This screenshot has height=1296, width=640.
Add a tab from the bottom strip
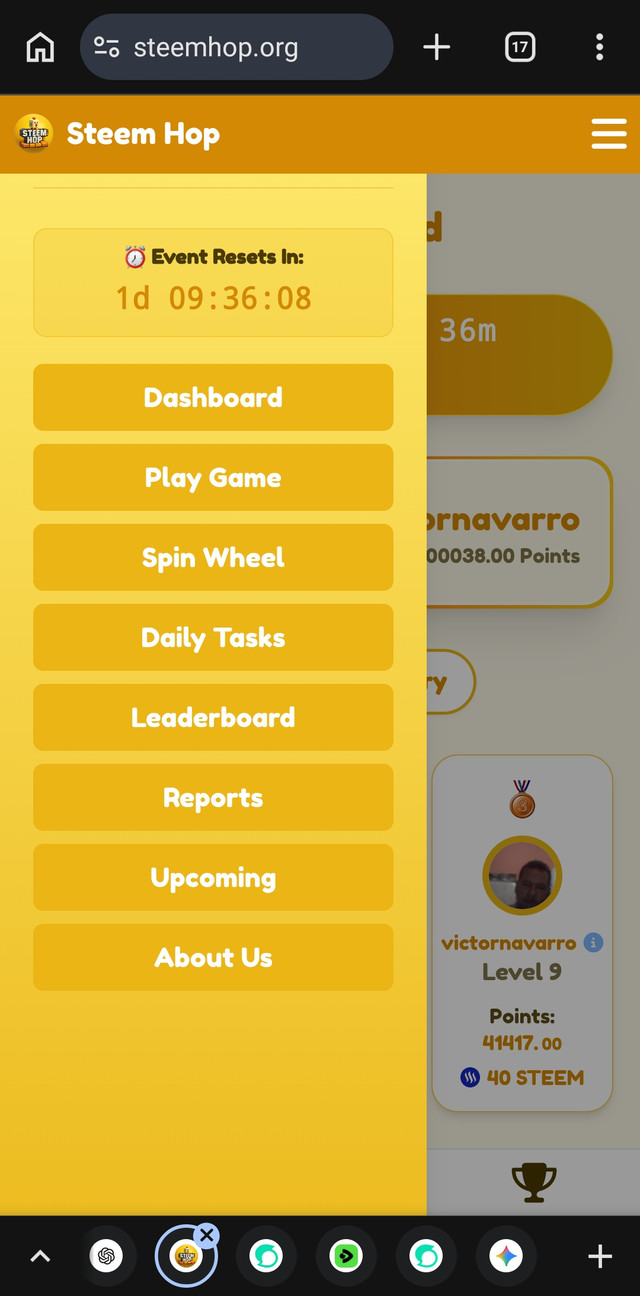(599, 1256)
